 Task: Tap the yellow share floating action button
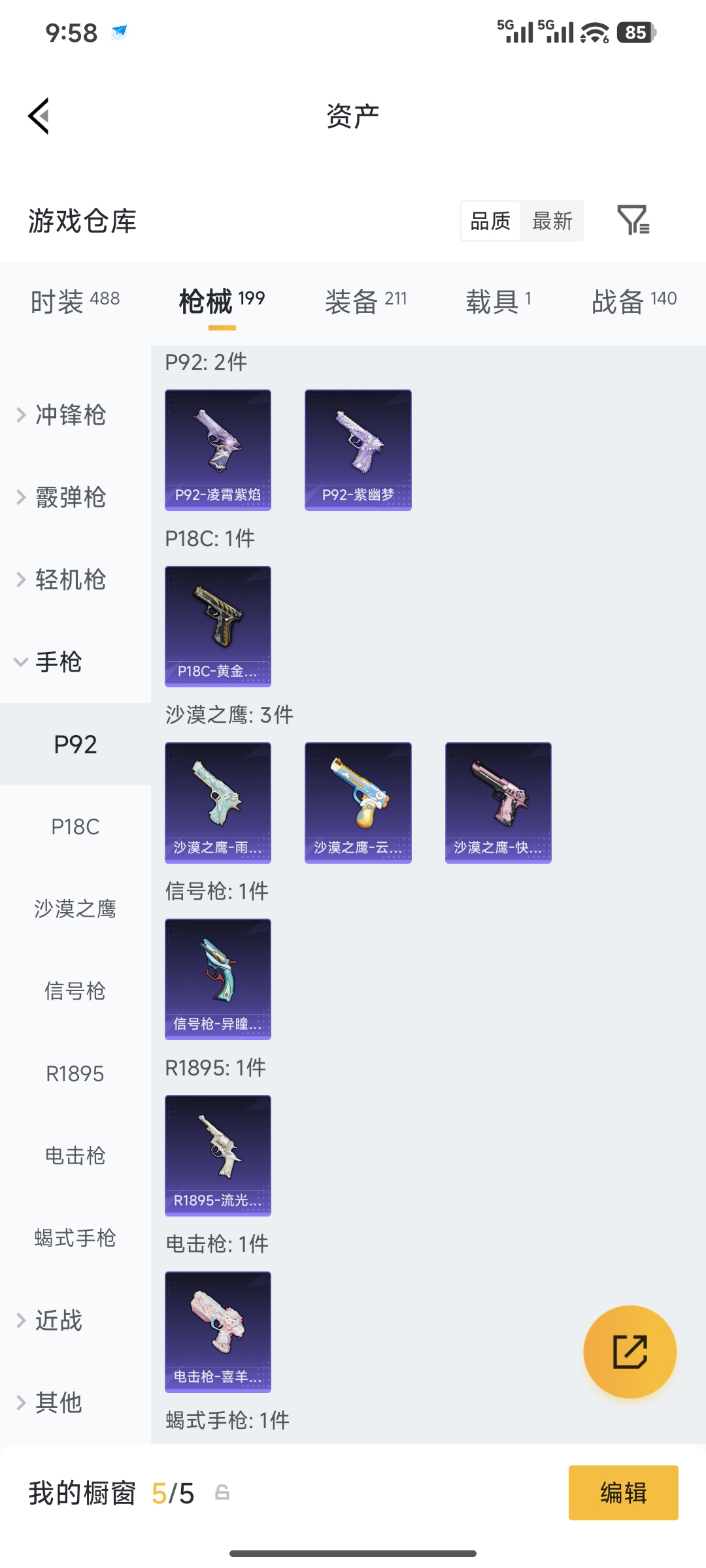pyautogui.click(x=630, y=1353)
